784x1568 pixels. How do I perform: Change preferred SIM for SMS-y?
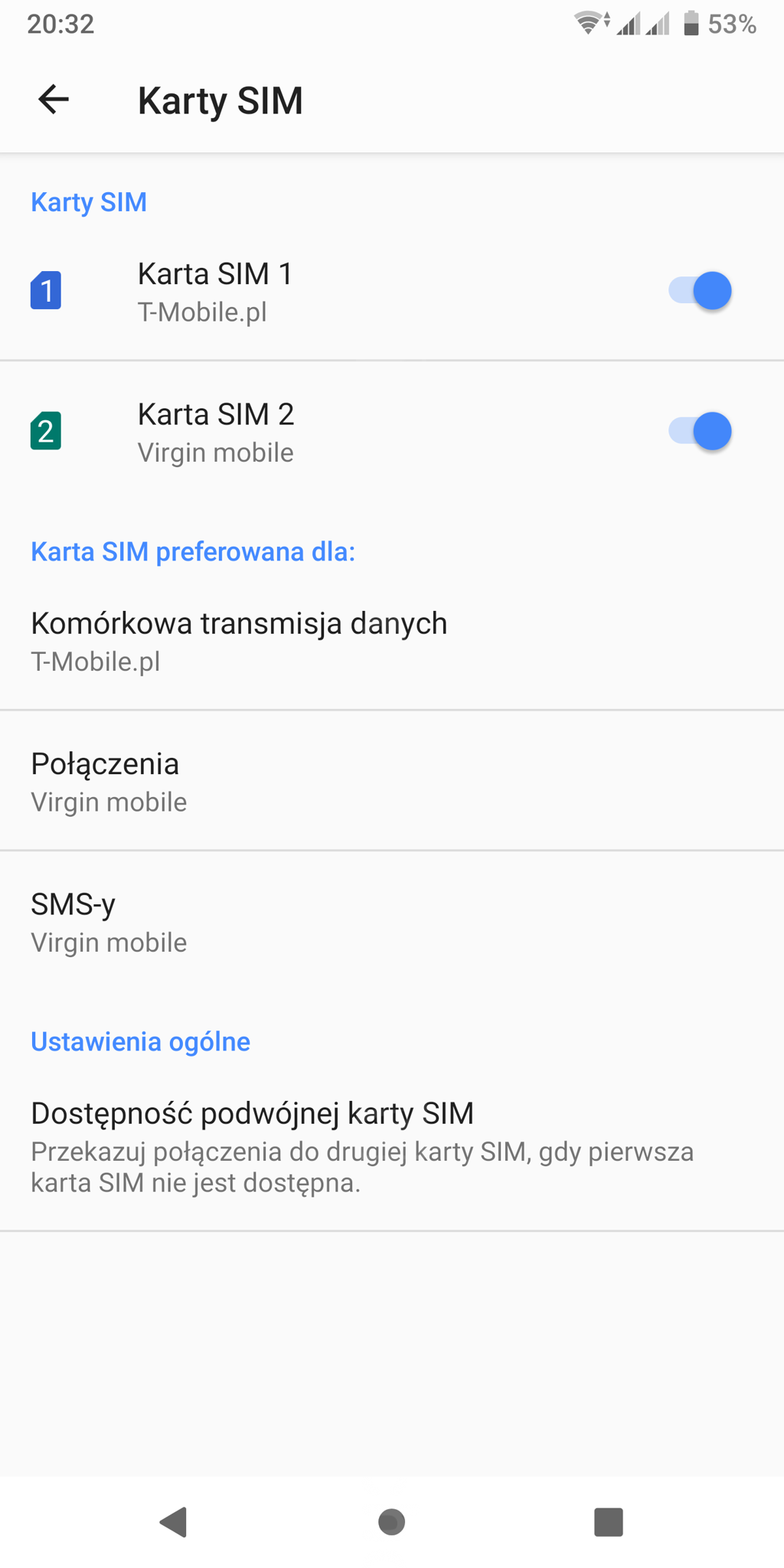click(392, 921)
